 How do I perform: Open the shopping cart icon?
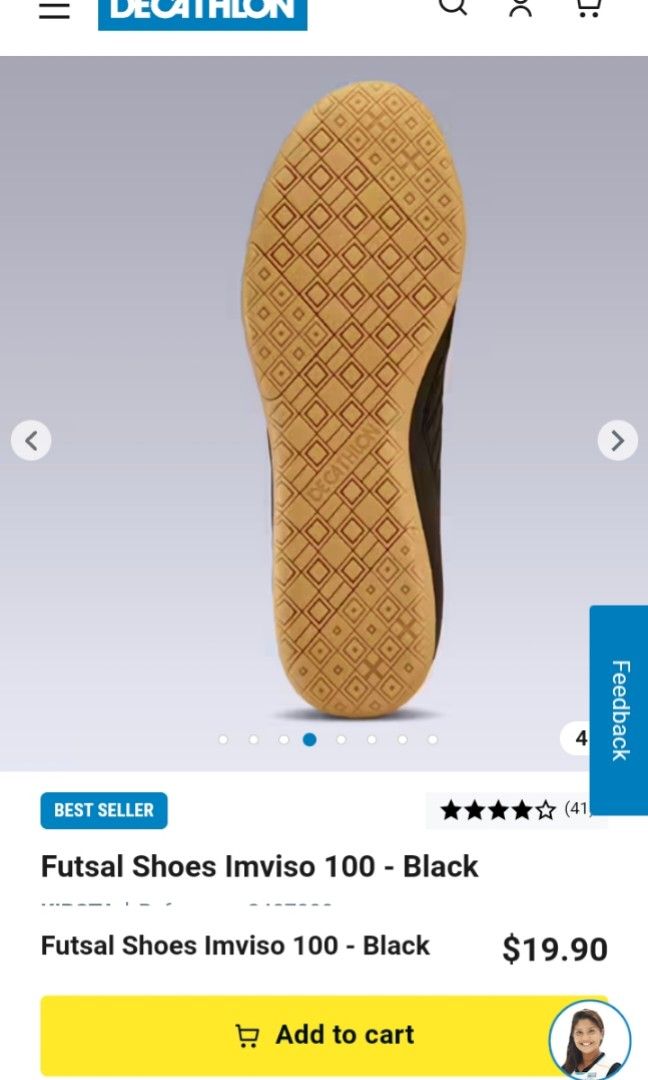tap(588, 8)
